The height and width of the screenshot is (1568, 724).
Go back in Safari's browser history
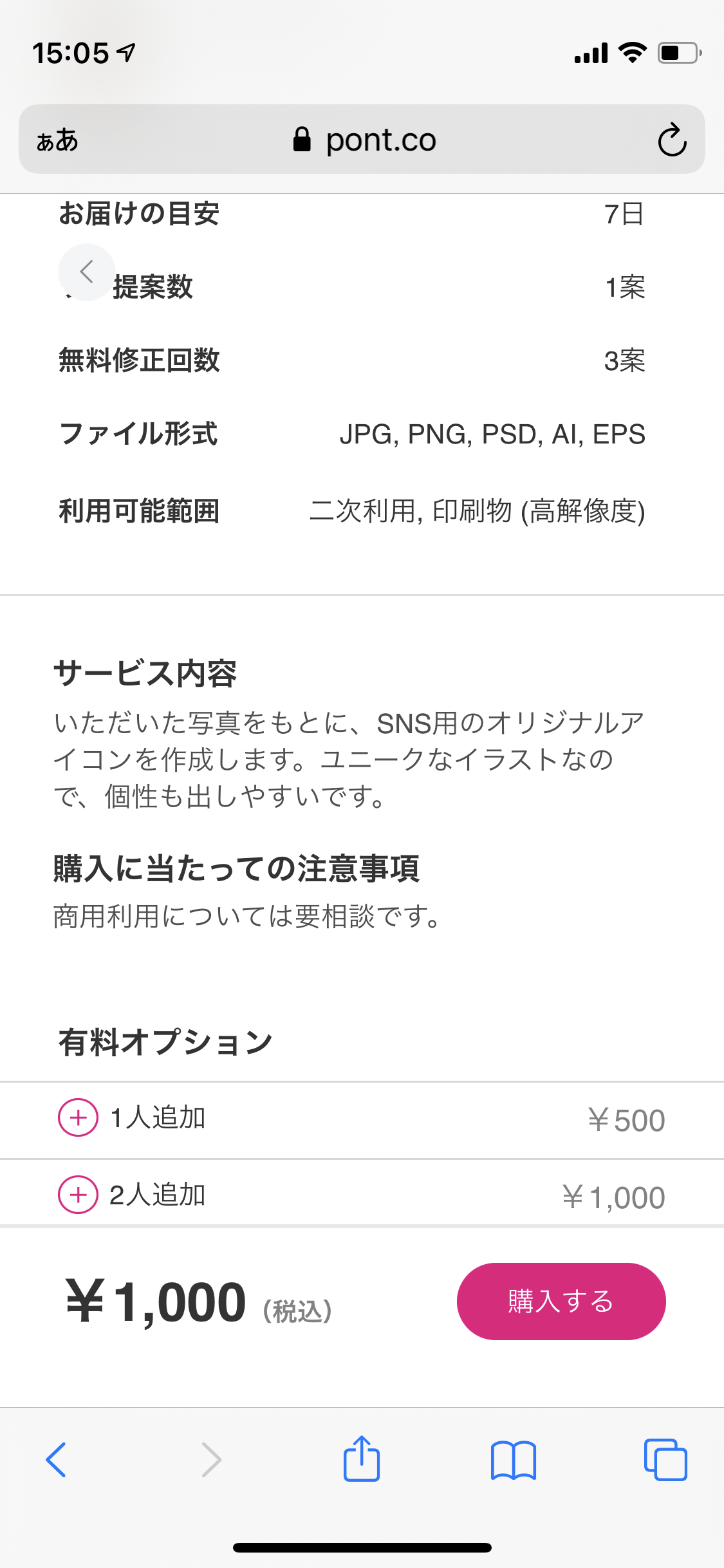coord(57,1460)
